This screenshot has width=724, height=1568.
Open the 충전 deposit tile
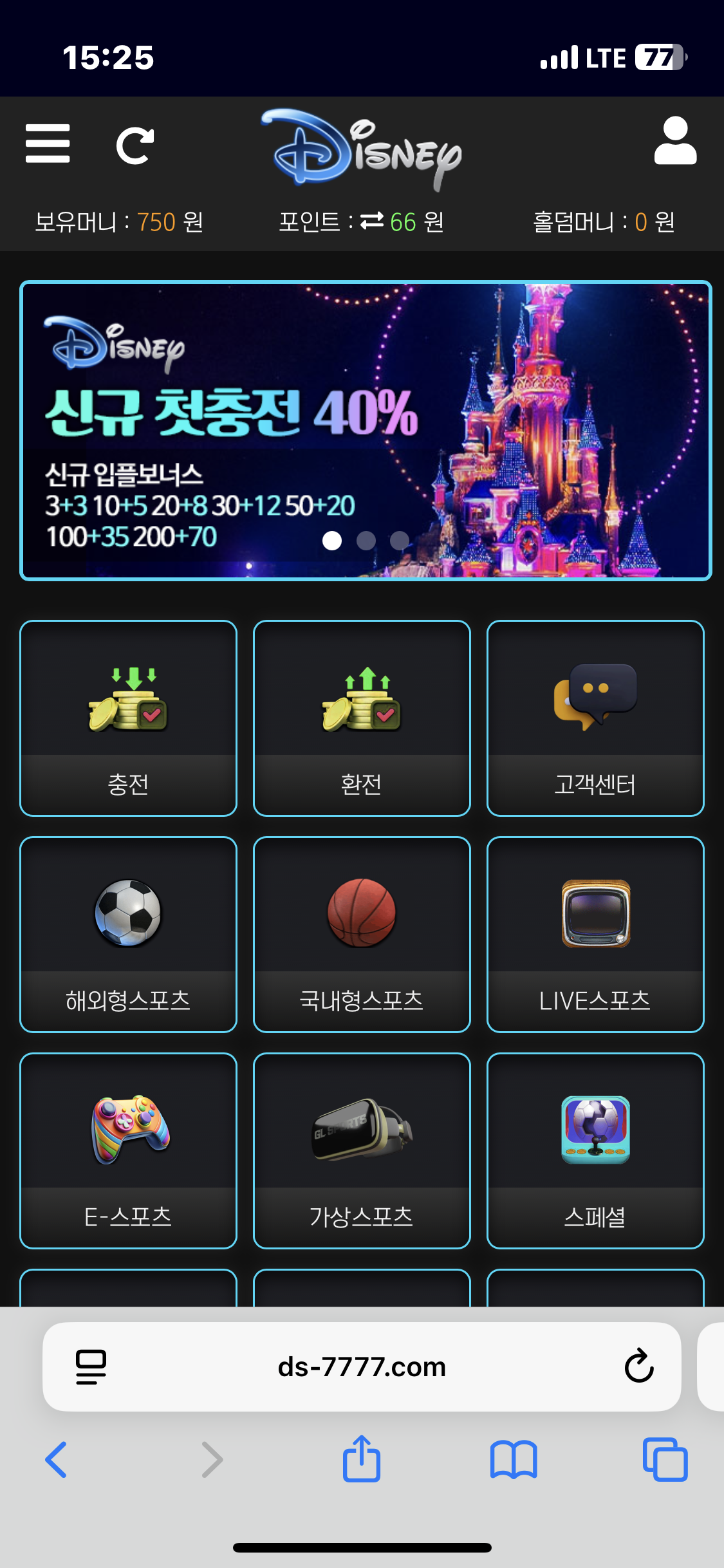coord(128,718)
